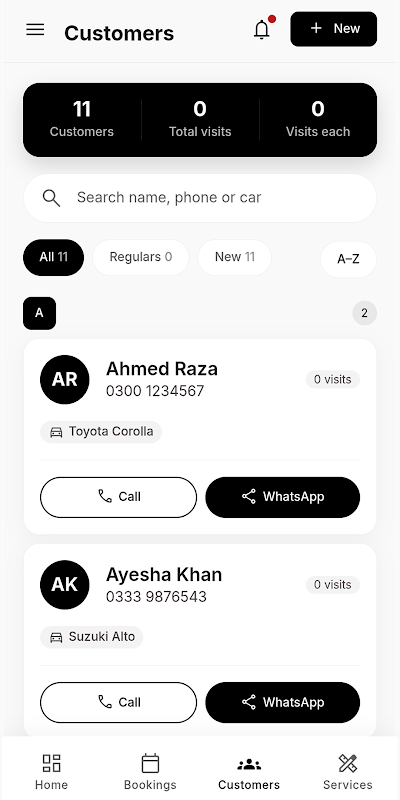Screen dimensions: 400x800
Task: Open Ahmed Raza's customer card
Action: point(200,398)
